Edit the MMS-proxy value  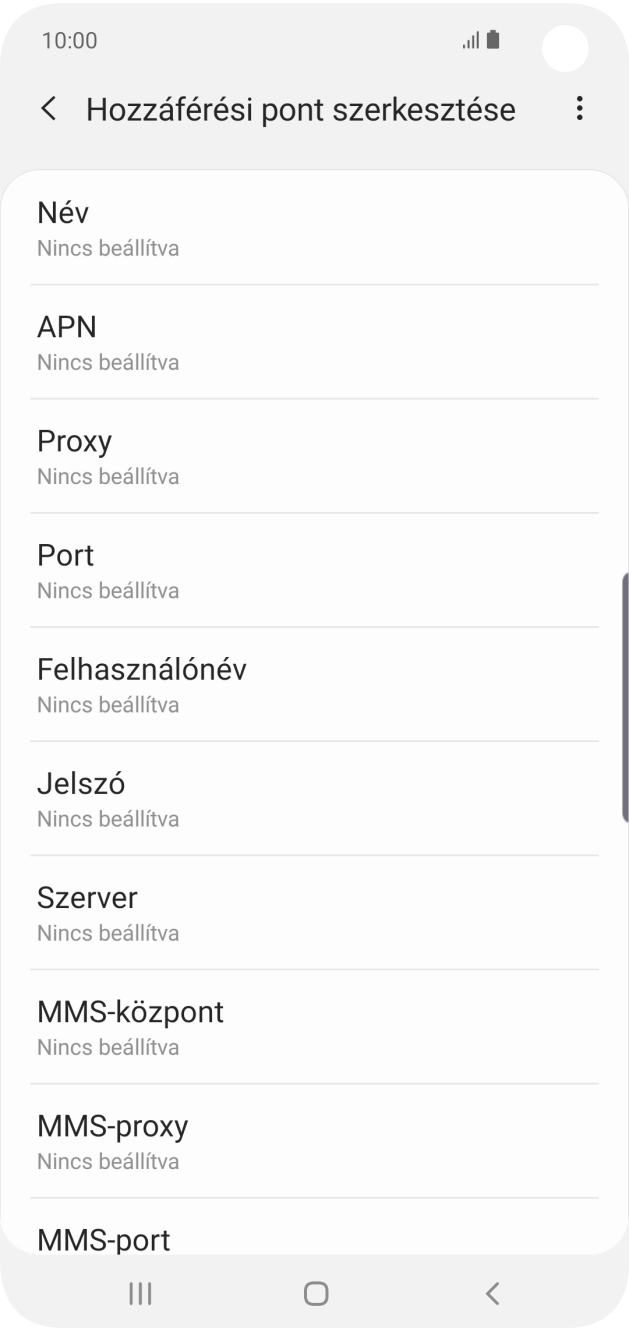[314, 1141]
